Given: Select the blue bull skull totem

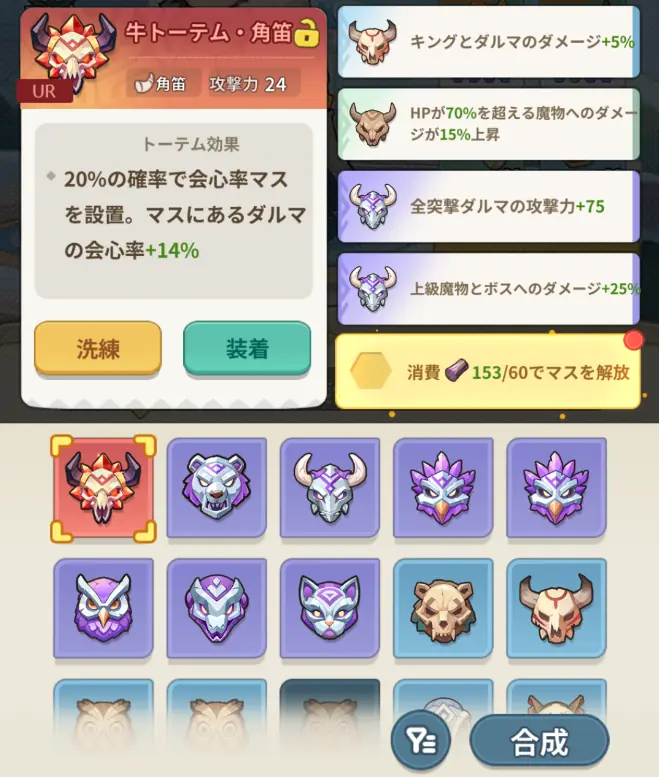Looking at the screenshot, I should click(556, 608).
